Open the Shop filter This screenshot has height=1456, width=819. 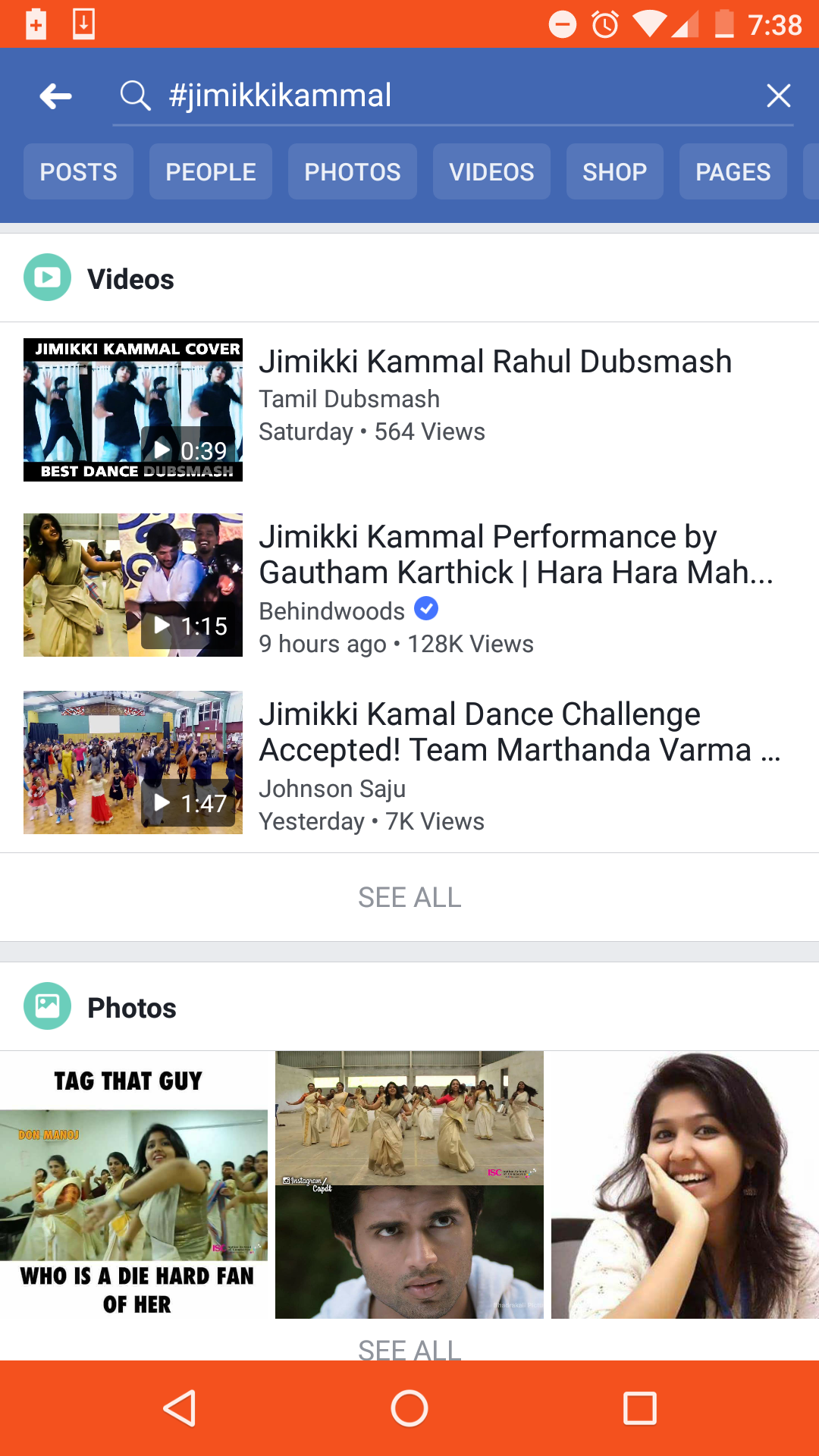pos(614,172)
